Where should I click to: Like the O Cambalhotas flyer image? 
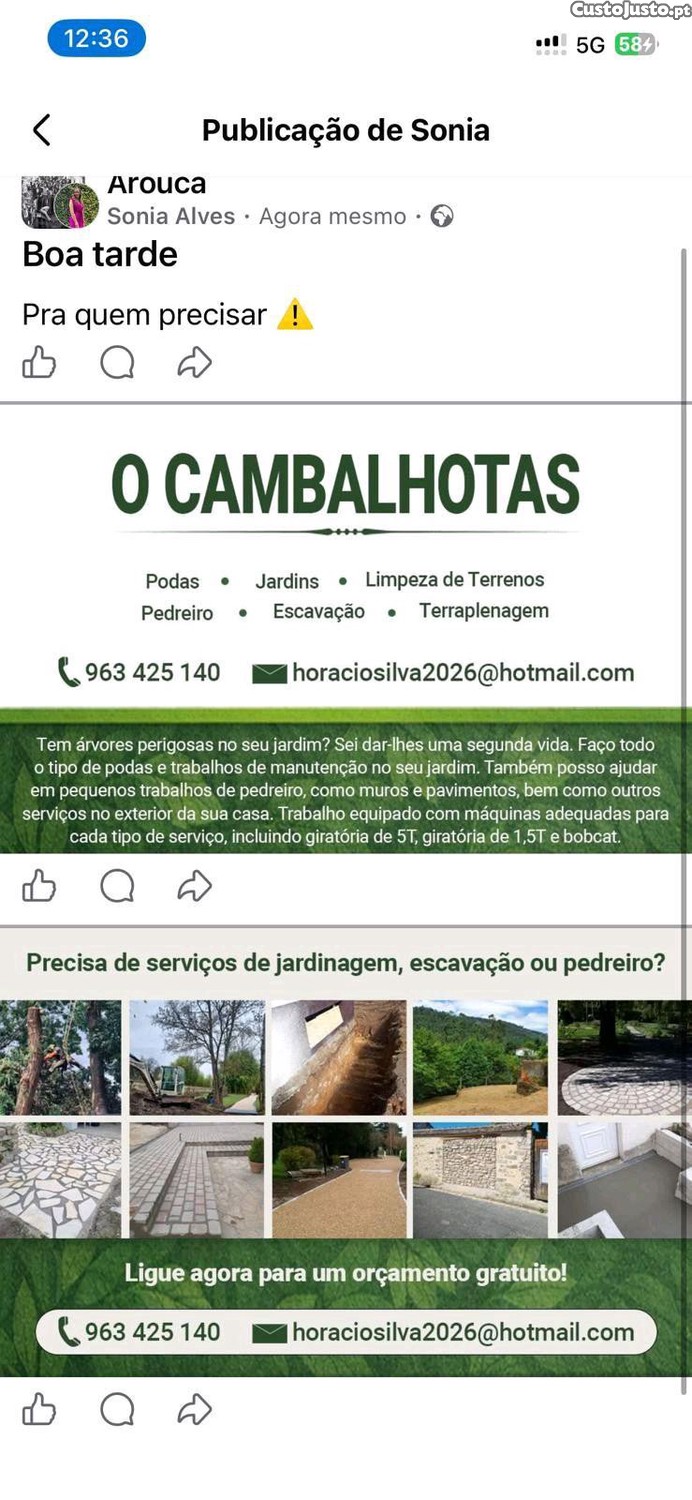(39, 886)
